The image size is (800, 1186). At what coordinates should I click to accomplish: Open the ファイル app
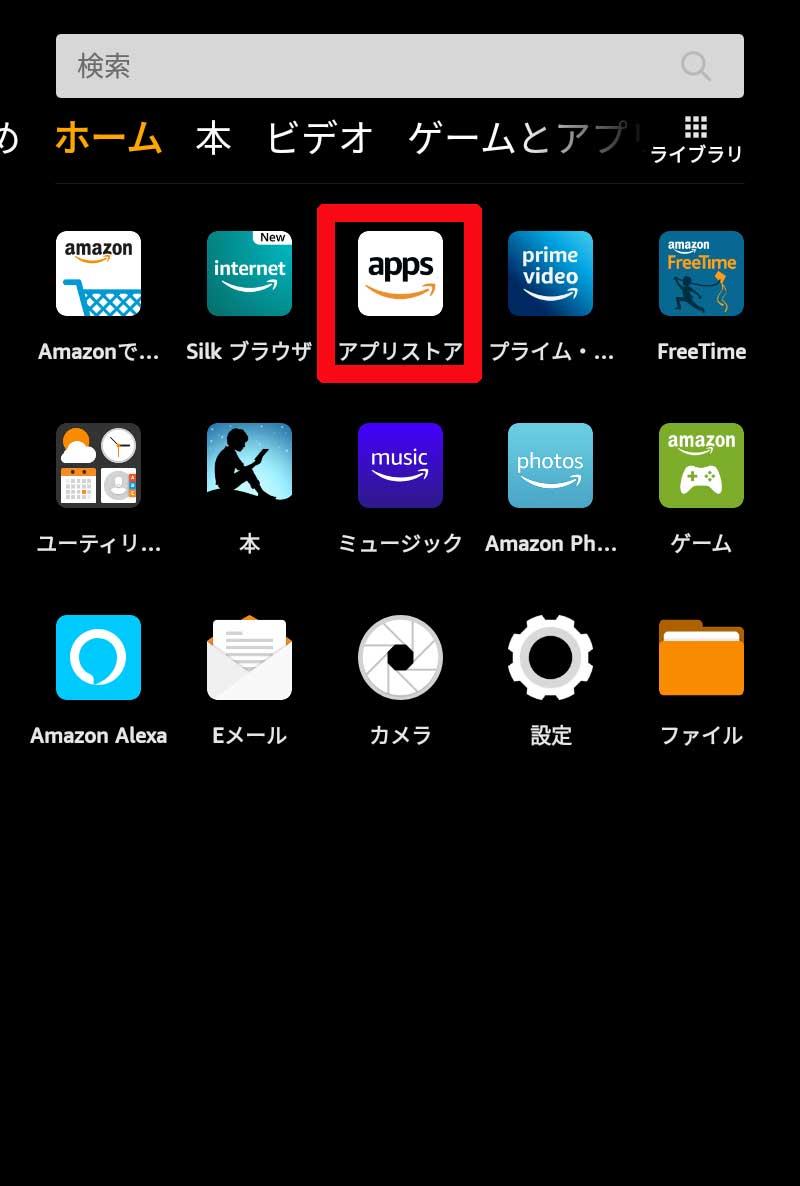tap(701, 658)
